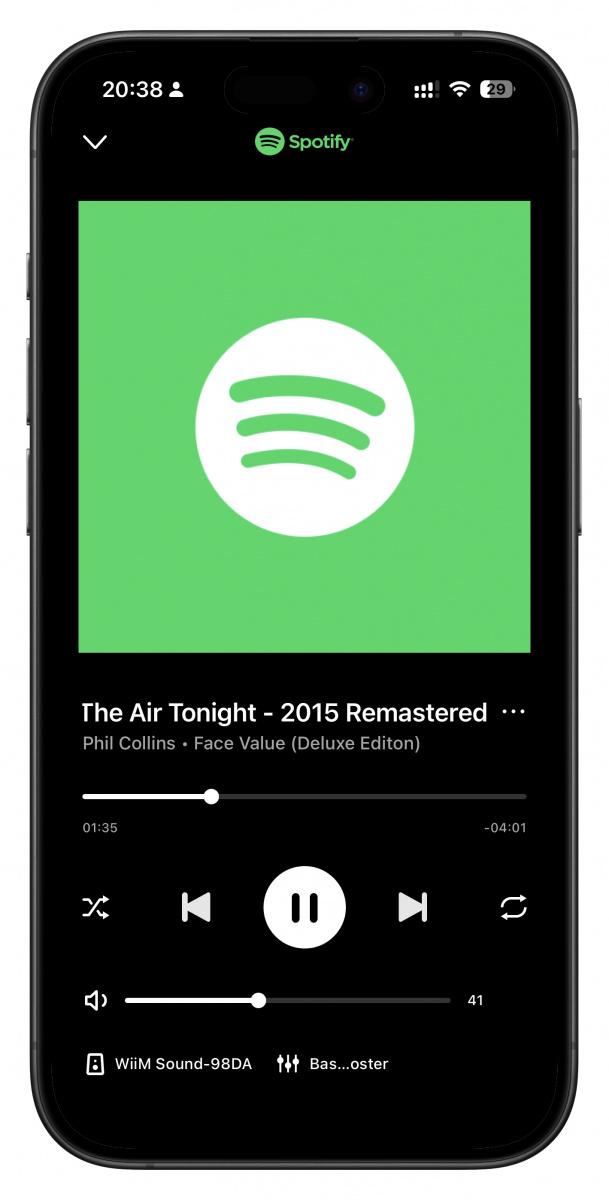Image resolution: width=609 pixels, height=1200 pixels.
Task: Mute with the speaker volume icon
Action: click(x=96, y=1000)
